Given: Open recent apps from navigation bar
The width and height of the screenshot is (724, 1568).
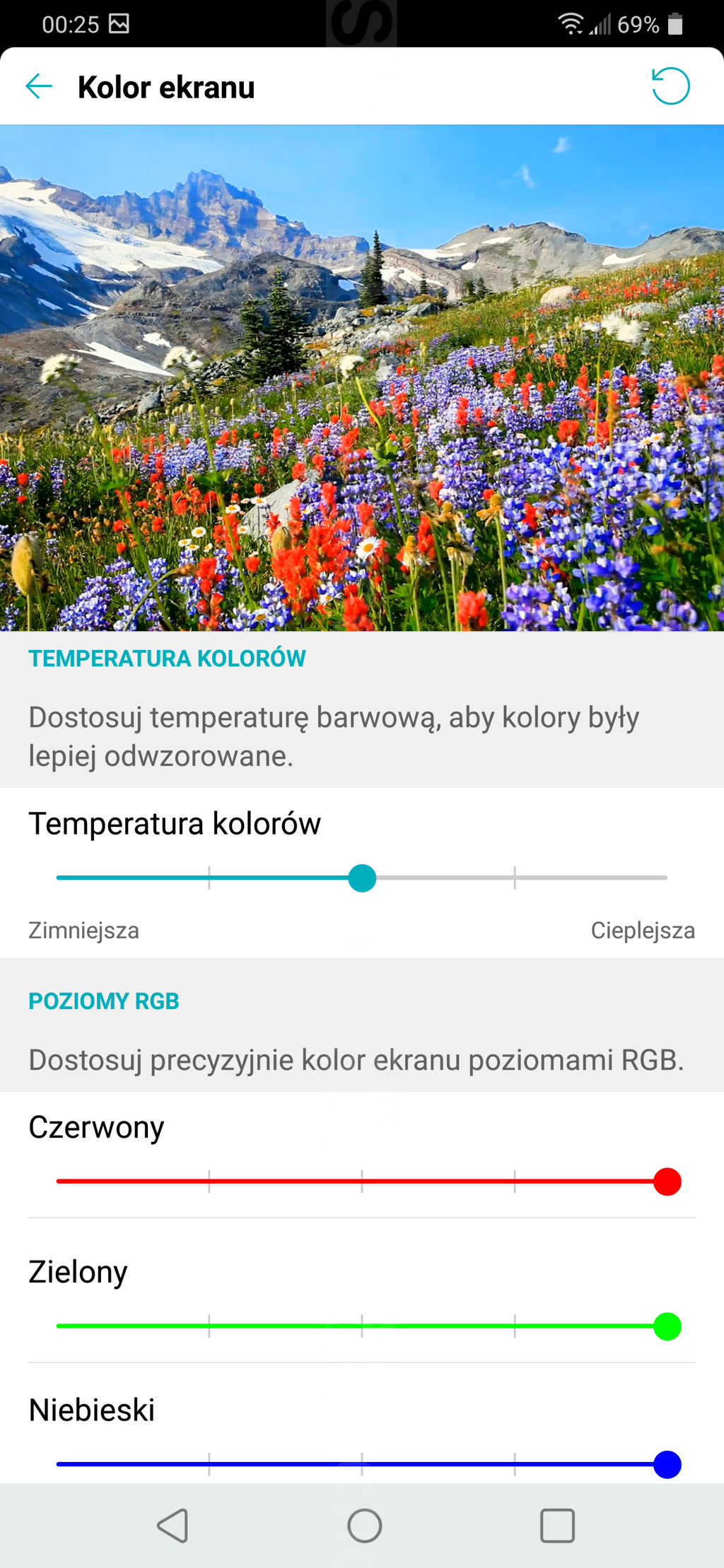Looking at the screenshot, I should point(557,1526).
